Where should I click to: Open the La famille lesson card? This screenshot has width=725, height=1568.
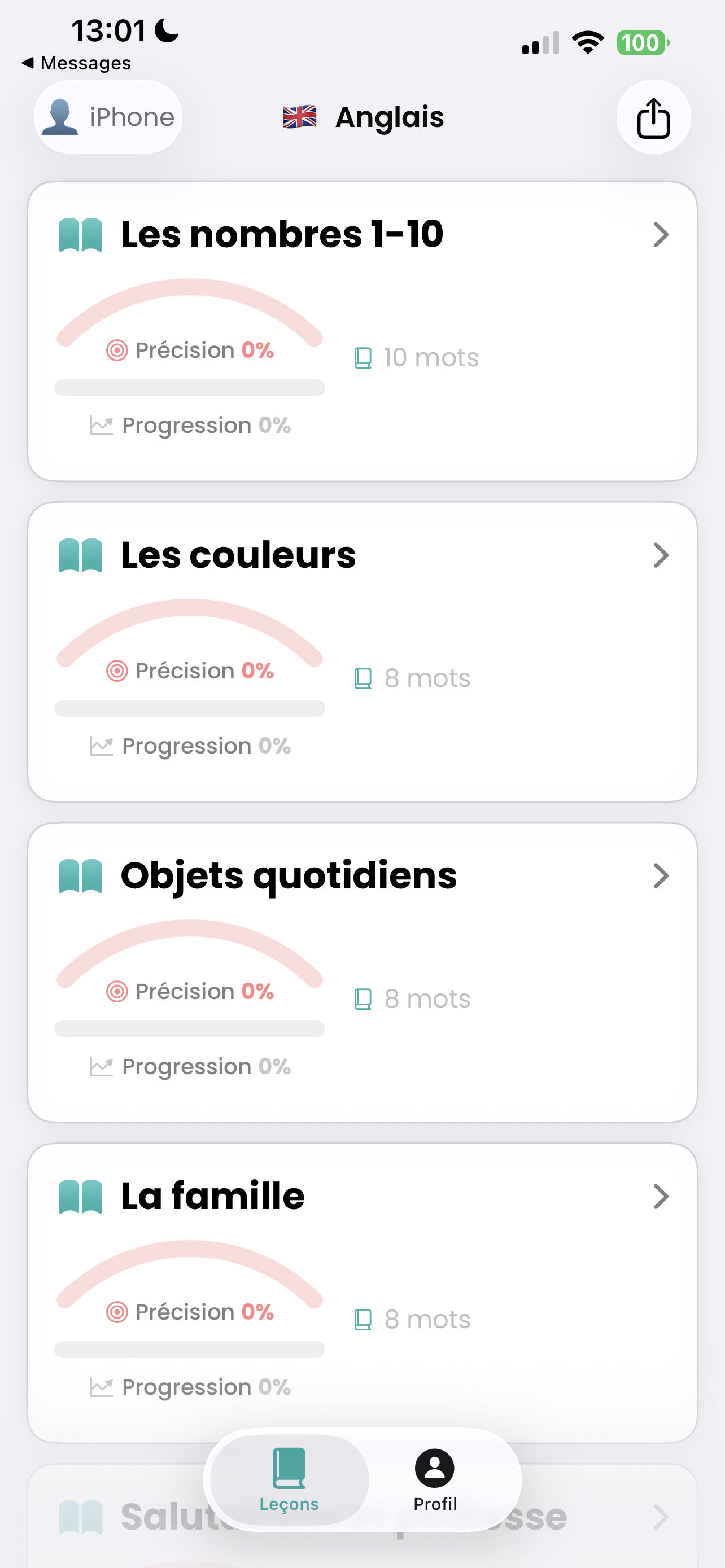362,1293
